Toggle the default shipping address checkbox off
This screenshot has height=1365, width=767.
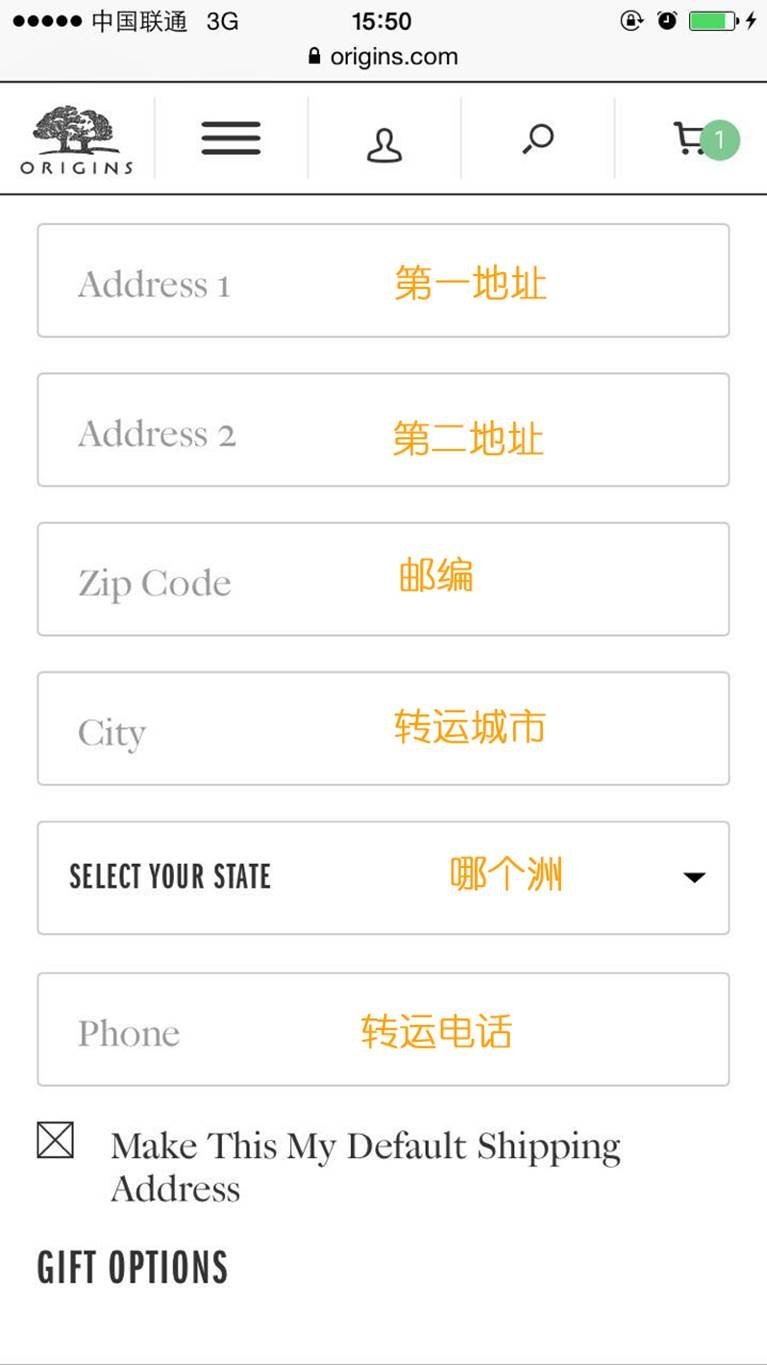click(x=54, y=1137)
